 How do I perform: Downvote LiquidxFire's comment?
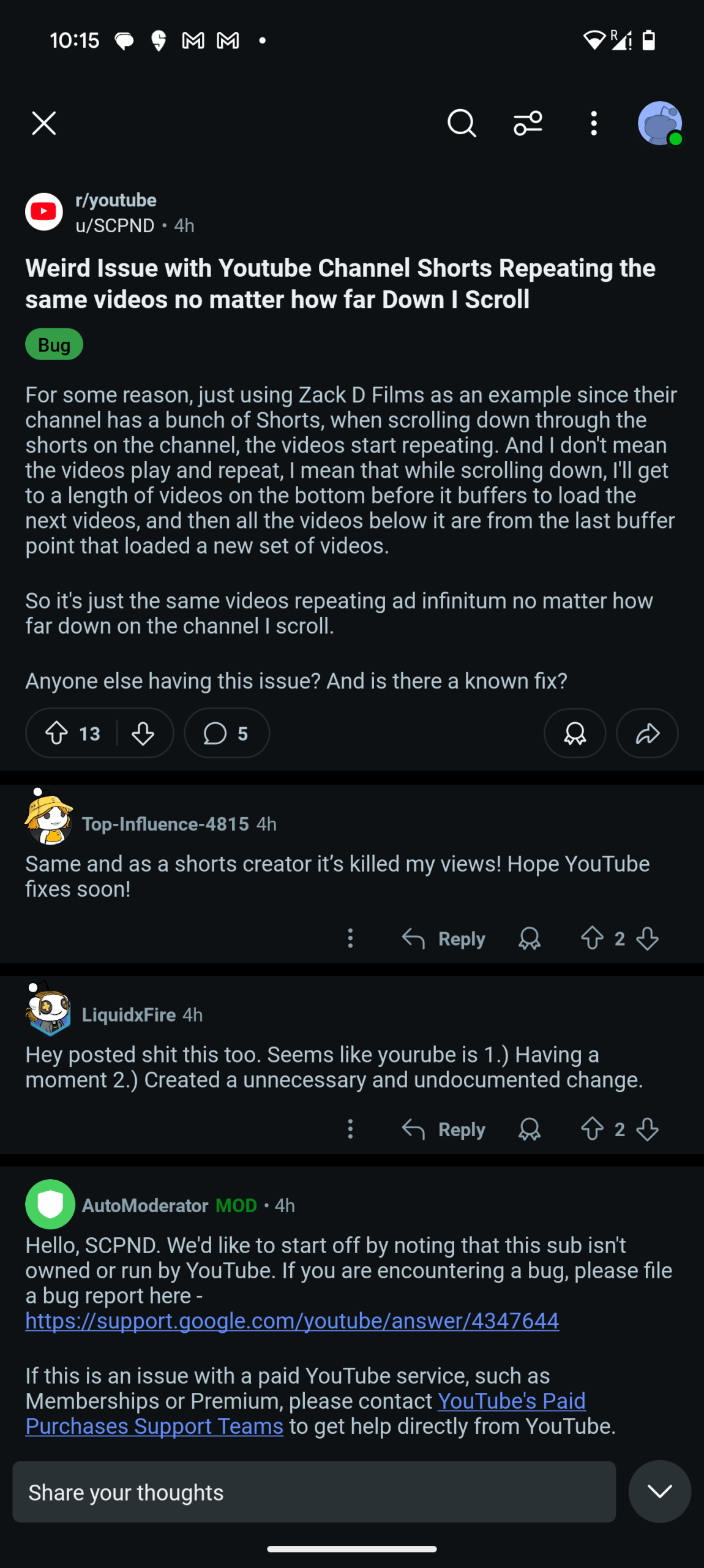click(x=647, y=1129)
